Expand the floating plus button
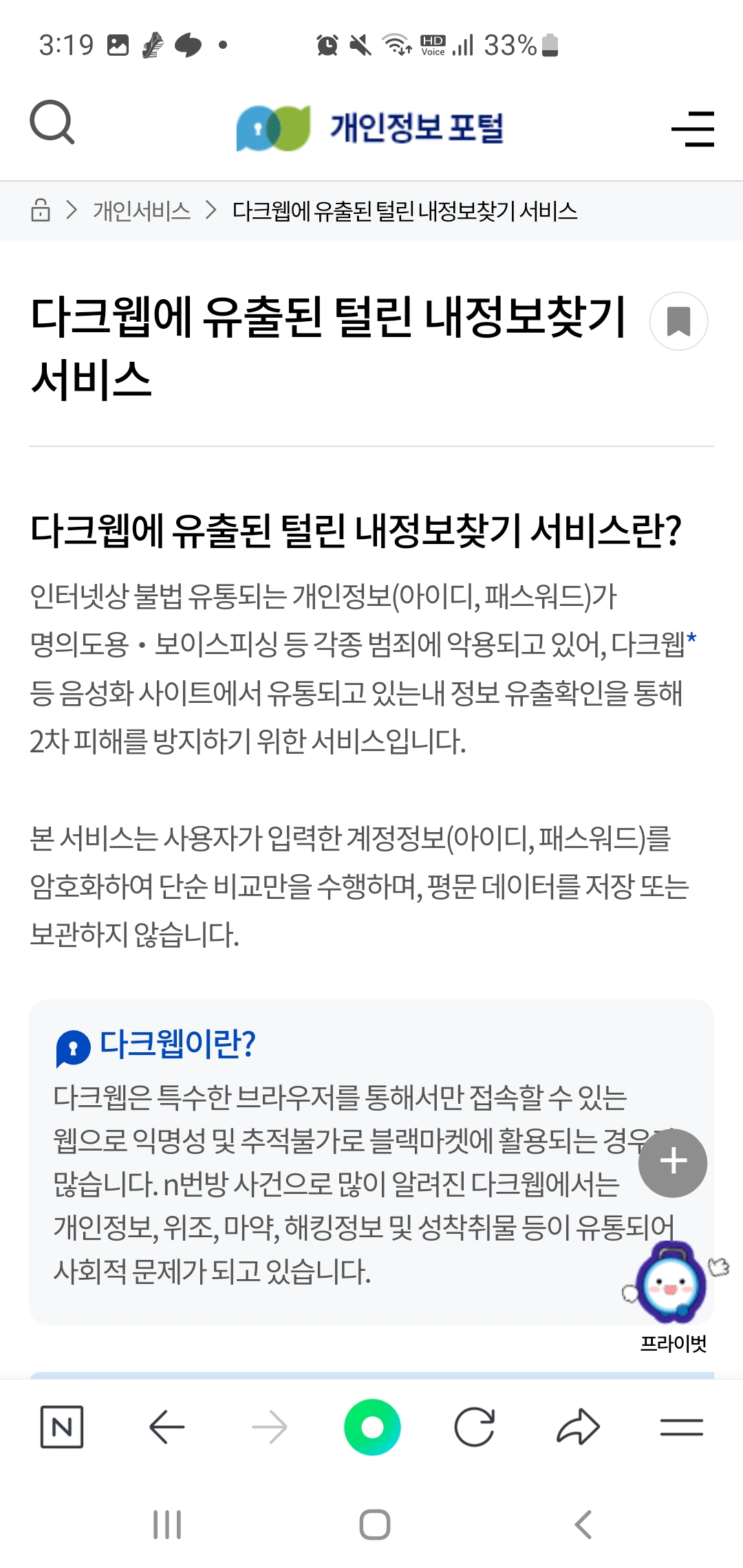This screenshot has width=743, height=1568. tap(671, 1162)
